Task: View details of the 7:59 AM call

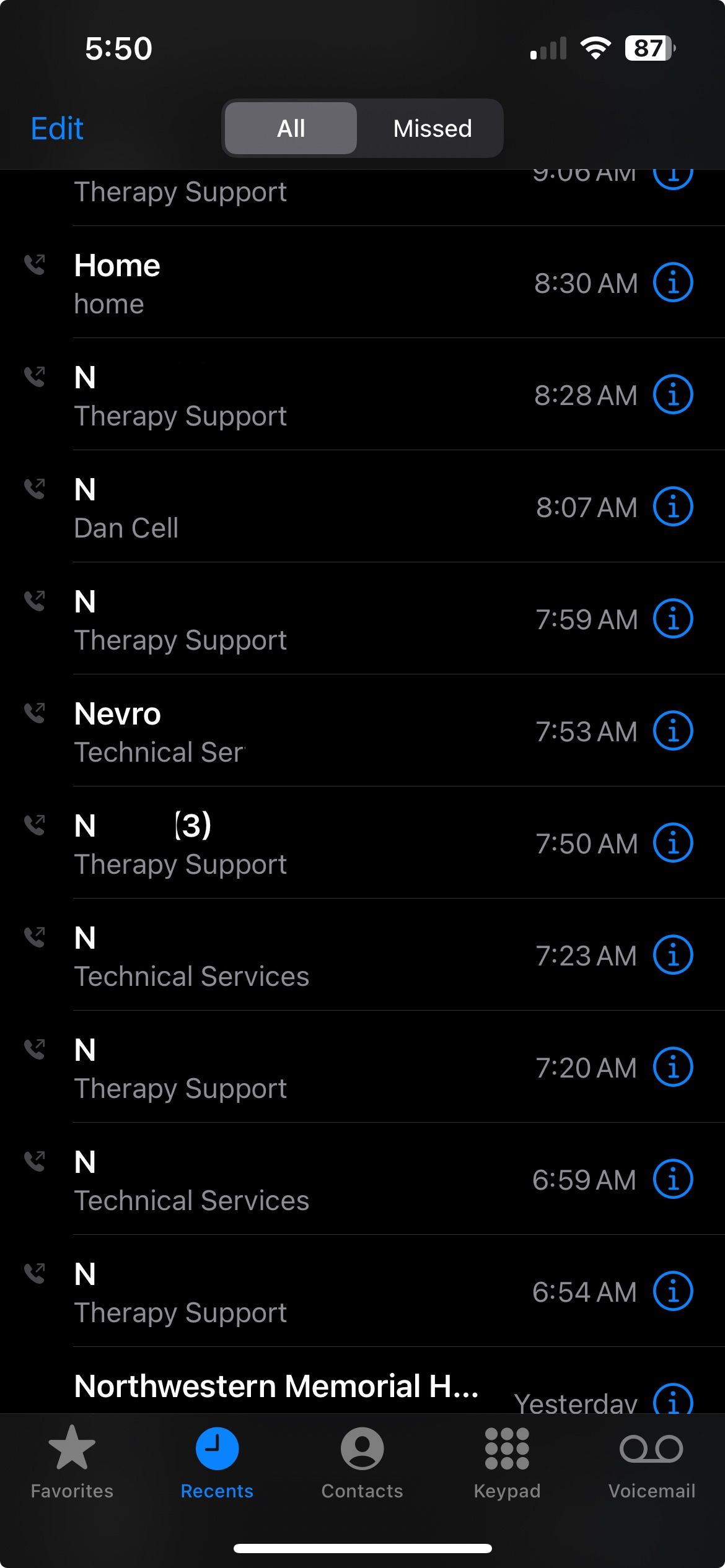Action: pos(673,619)
